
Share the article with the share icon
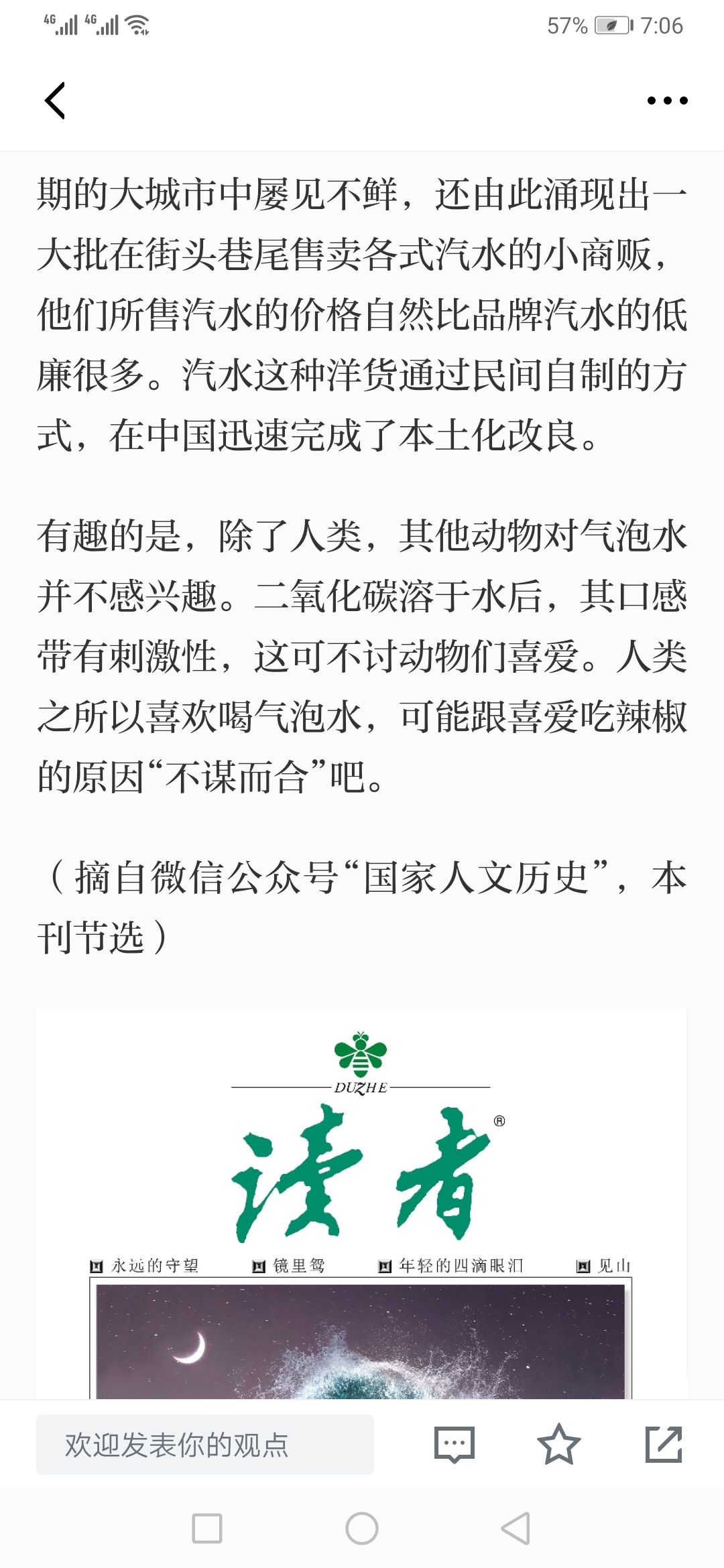tap(664, 1445)
